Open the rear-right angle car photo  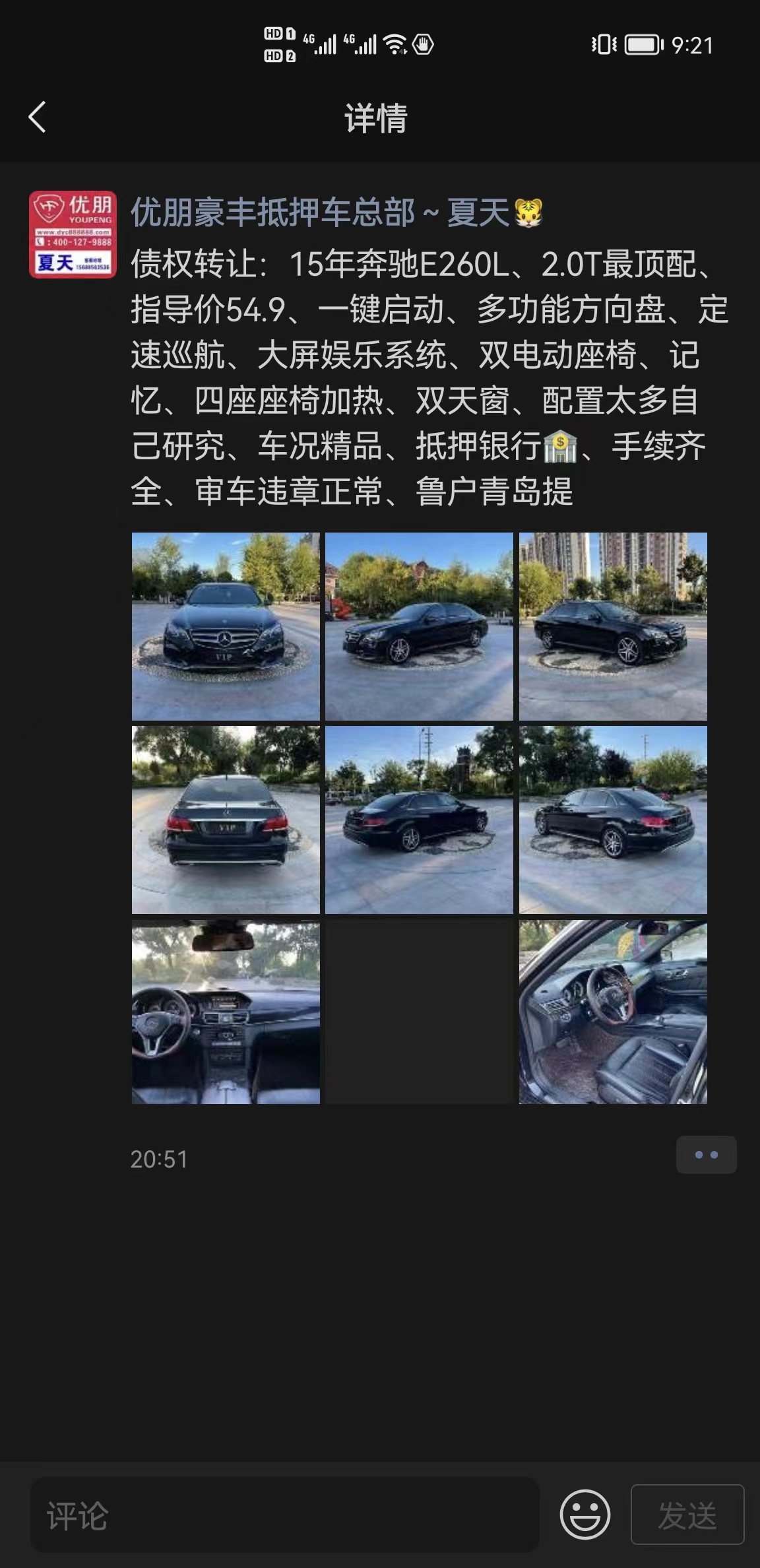click(613, 820)
